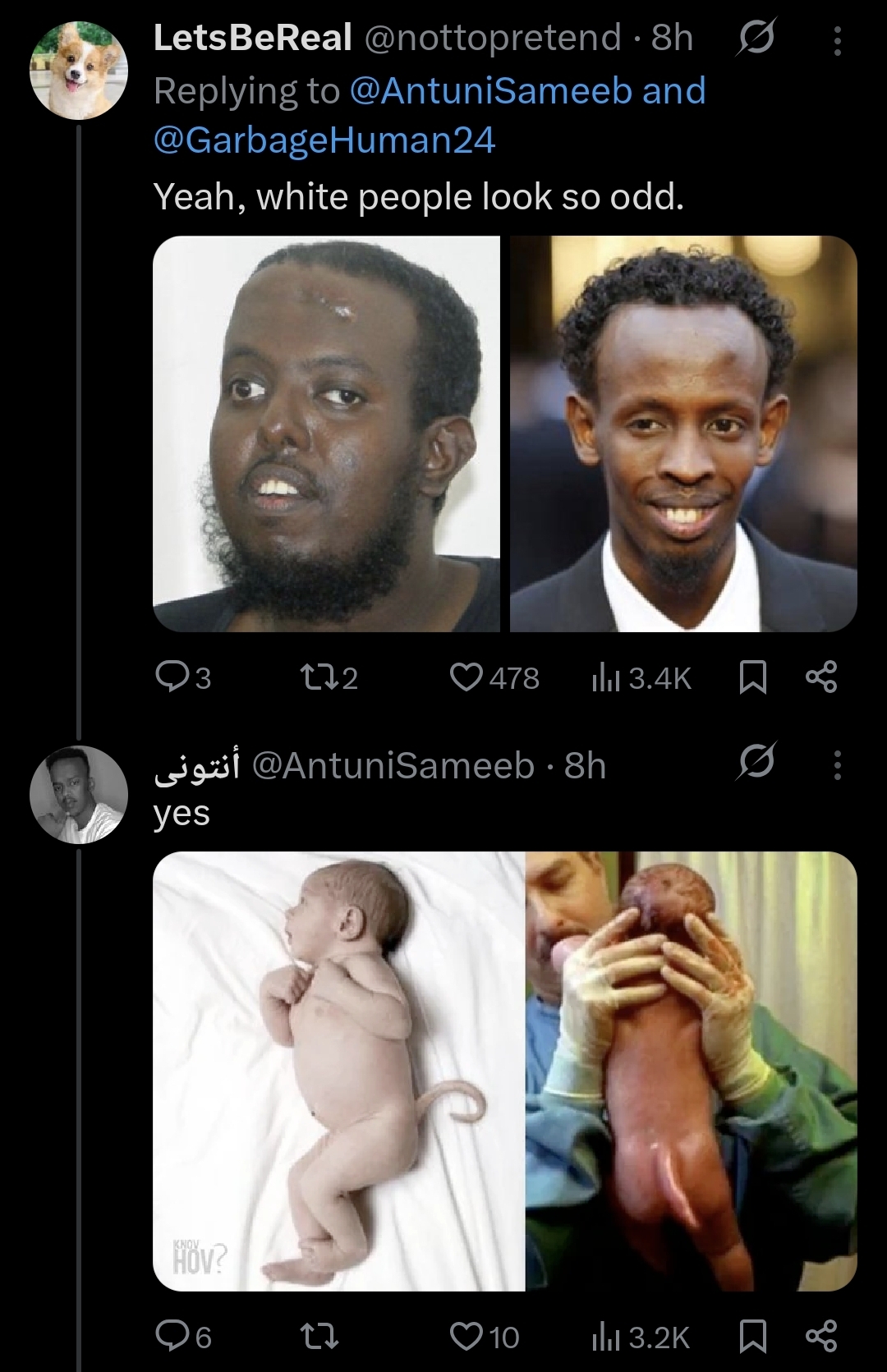The width and height of the screenshot is (887, 1372).
Task: Open LetsBeReal's profile picture
Action: coord(79,70)
